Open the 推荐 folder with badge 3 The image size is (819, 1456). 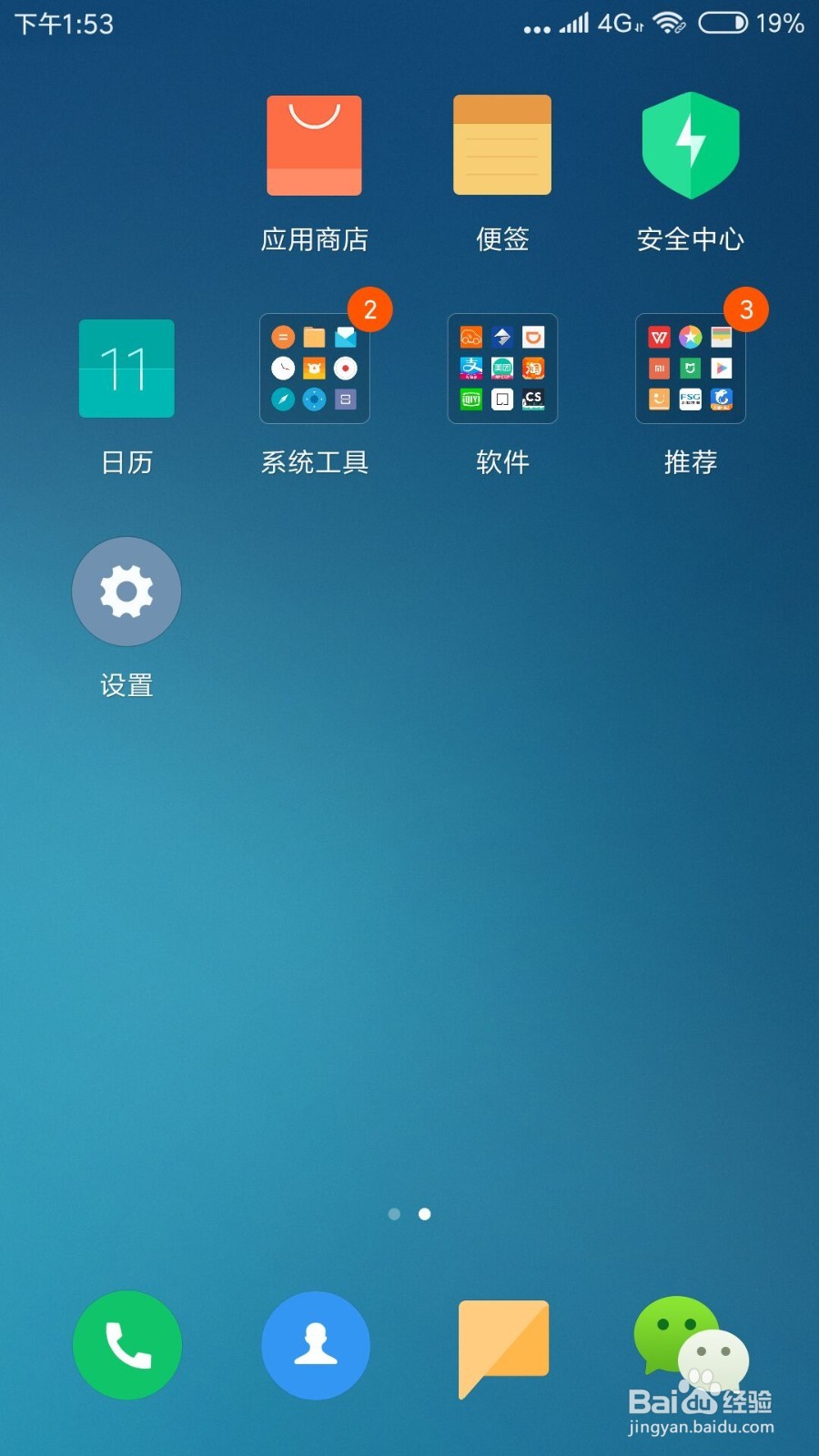coord(691,369)
